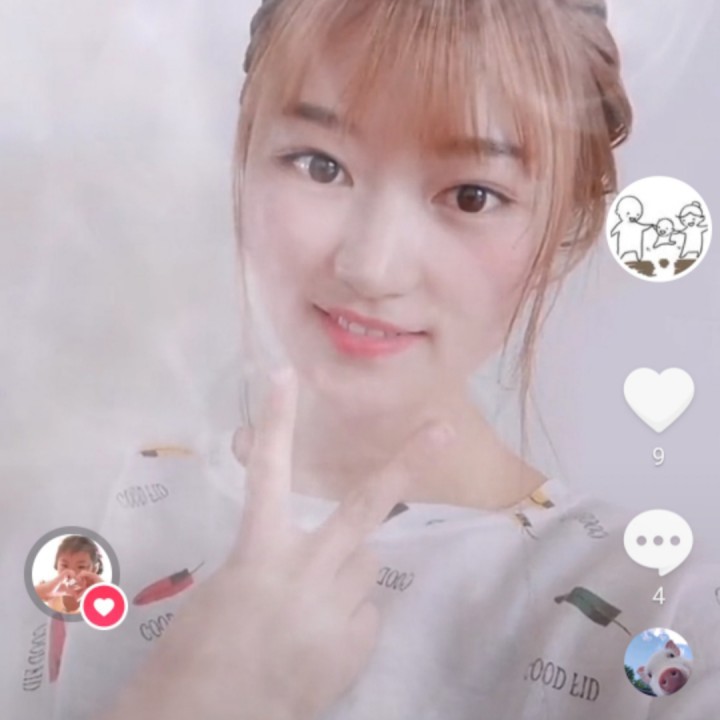Follow the creator via red heart badge
Screen dimensions: 720x720
[104, 606]
